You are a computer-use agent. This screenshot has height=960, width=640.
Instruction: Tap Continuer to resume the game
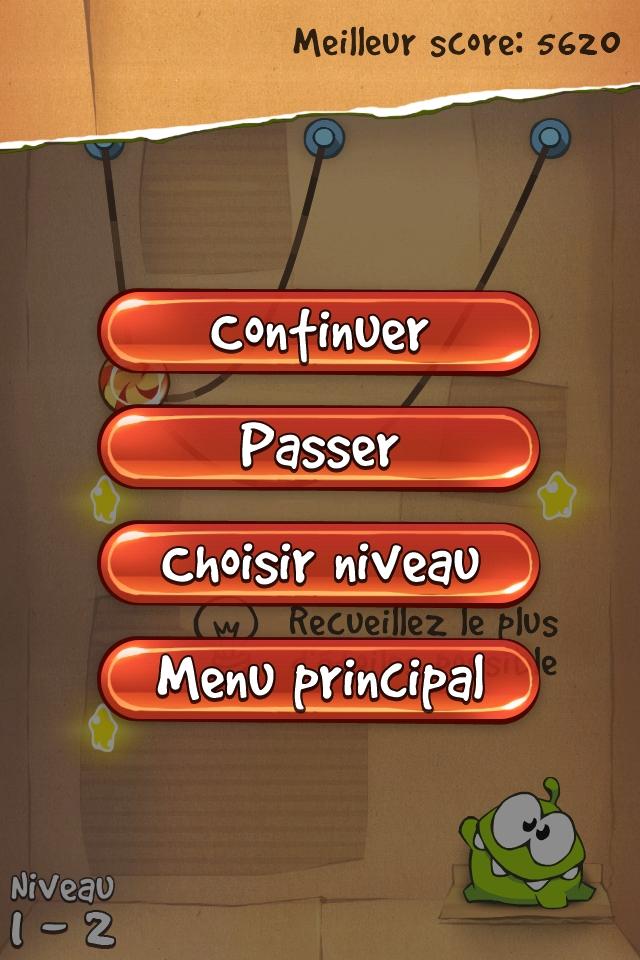point(319,332)
